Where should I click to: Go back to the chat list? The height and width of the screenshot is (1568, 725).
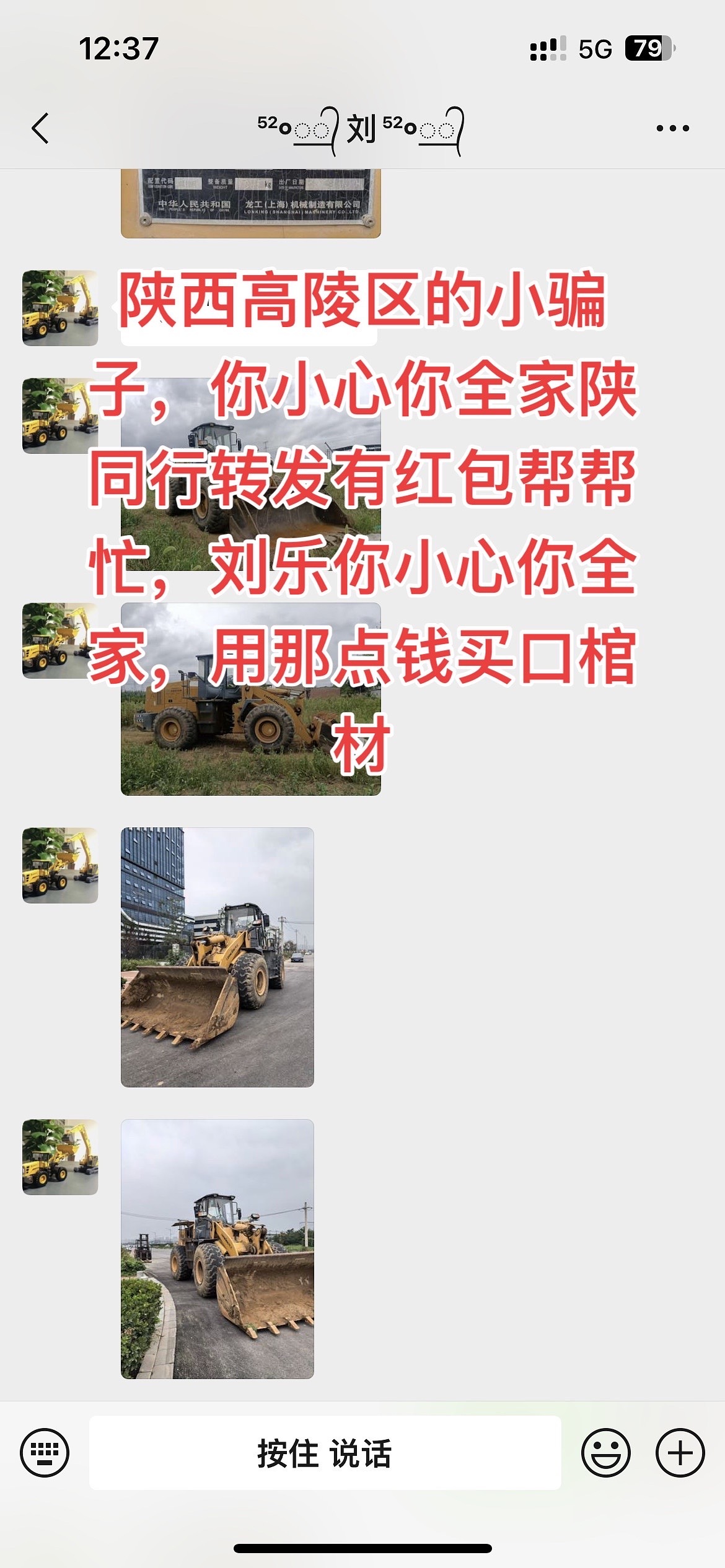pos(40,129)
